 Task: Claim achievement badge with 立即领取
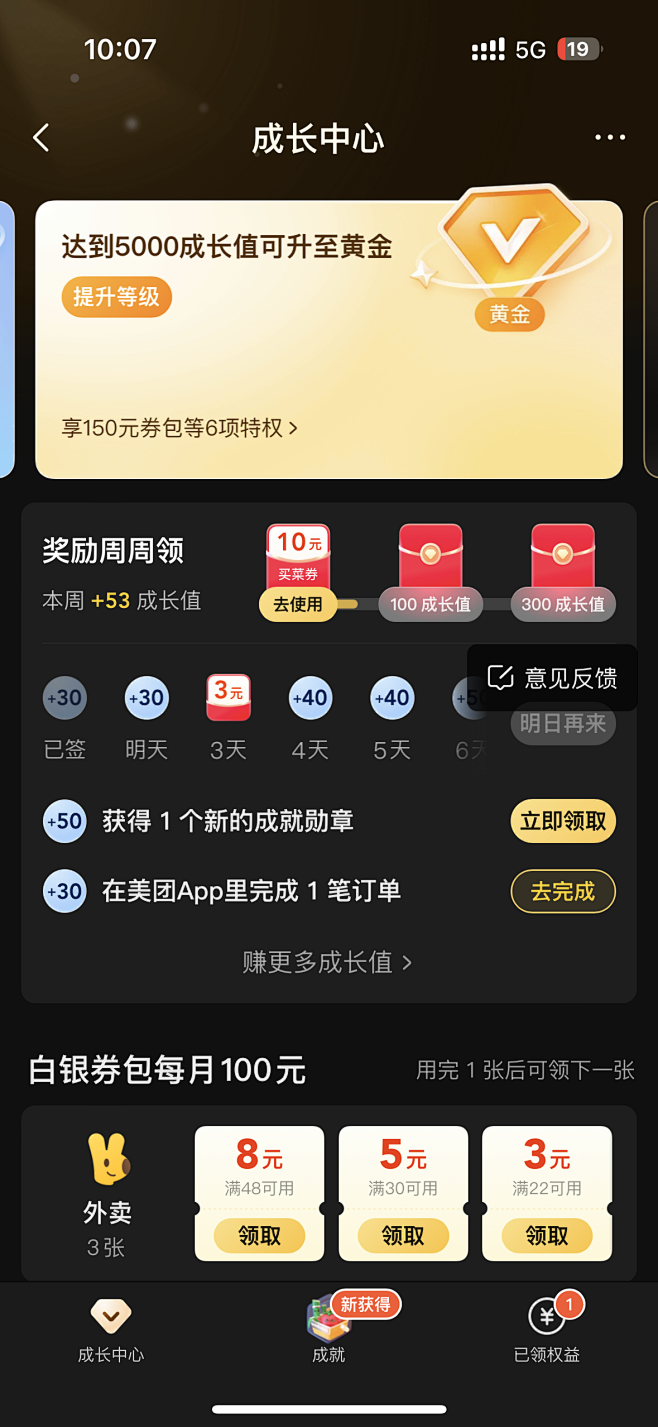(562, 822)
